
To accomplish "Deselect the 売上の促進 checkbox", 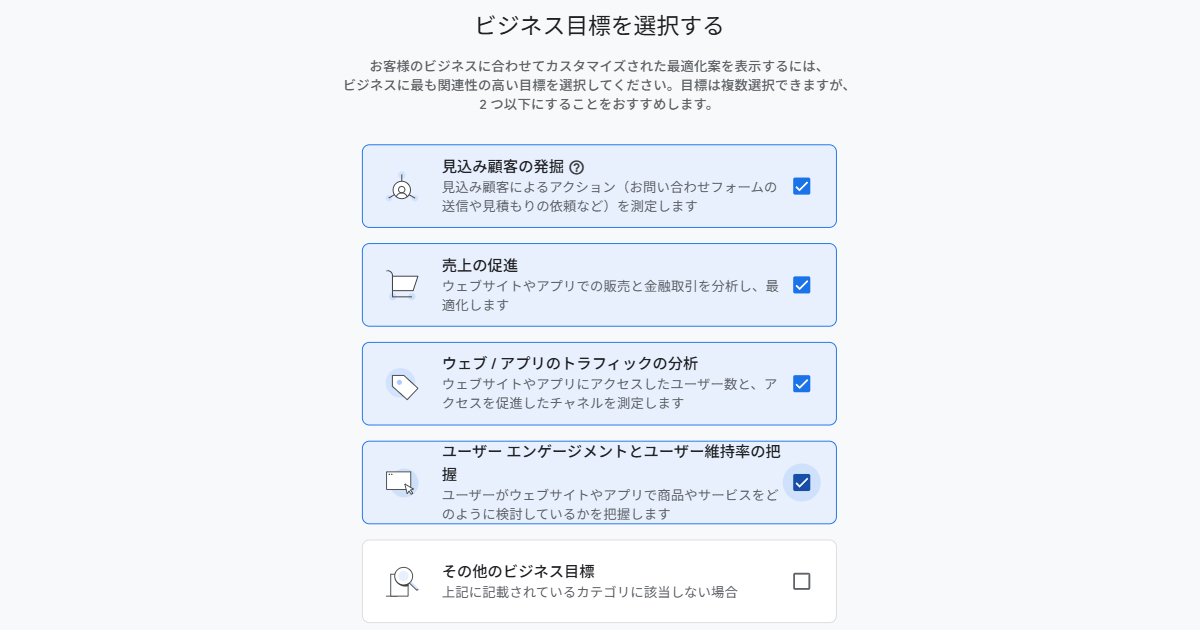I will (801, 285).
